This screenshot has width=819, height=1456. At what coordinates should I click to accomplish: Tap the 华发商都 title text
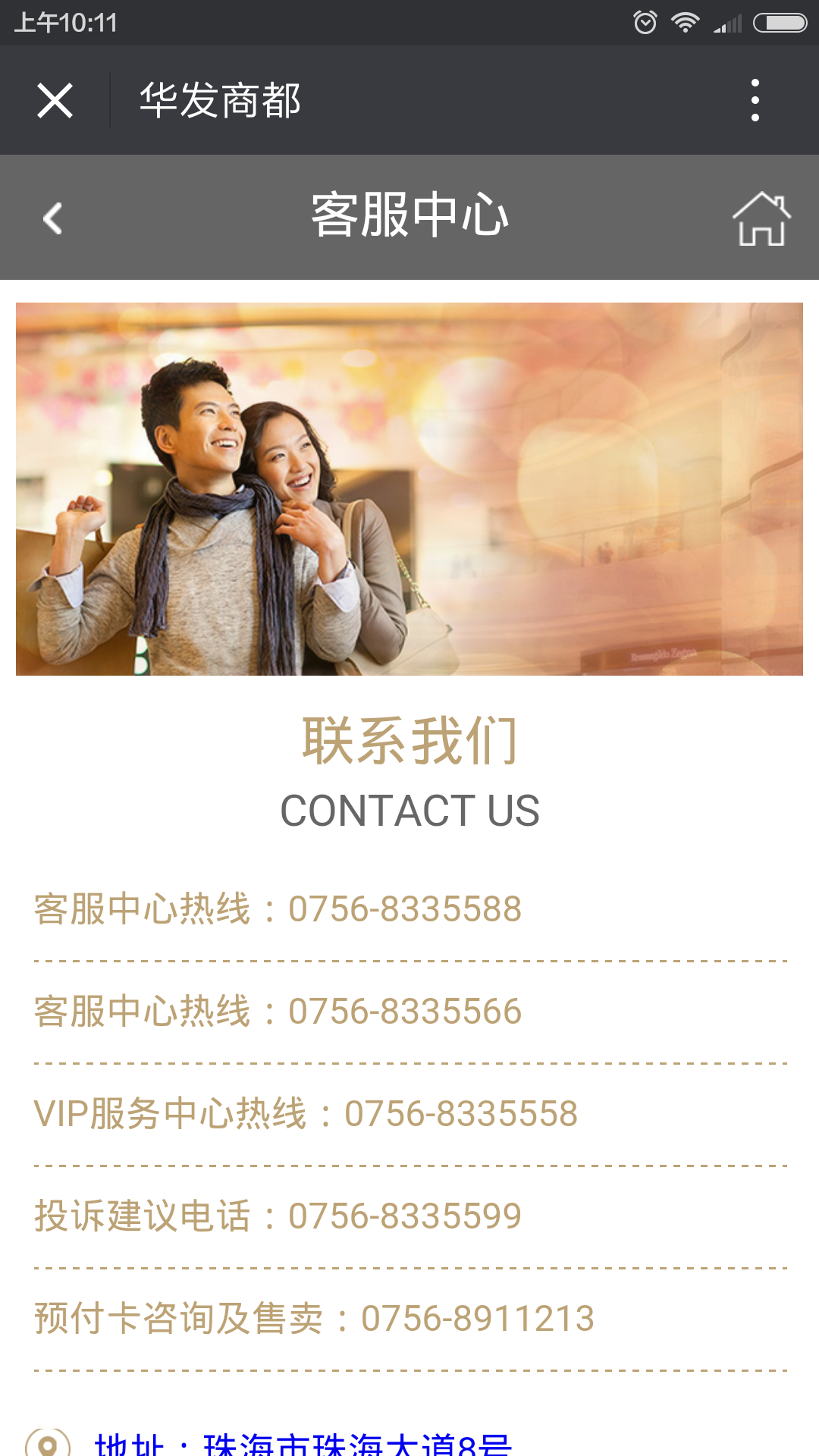(221, 101)
